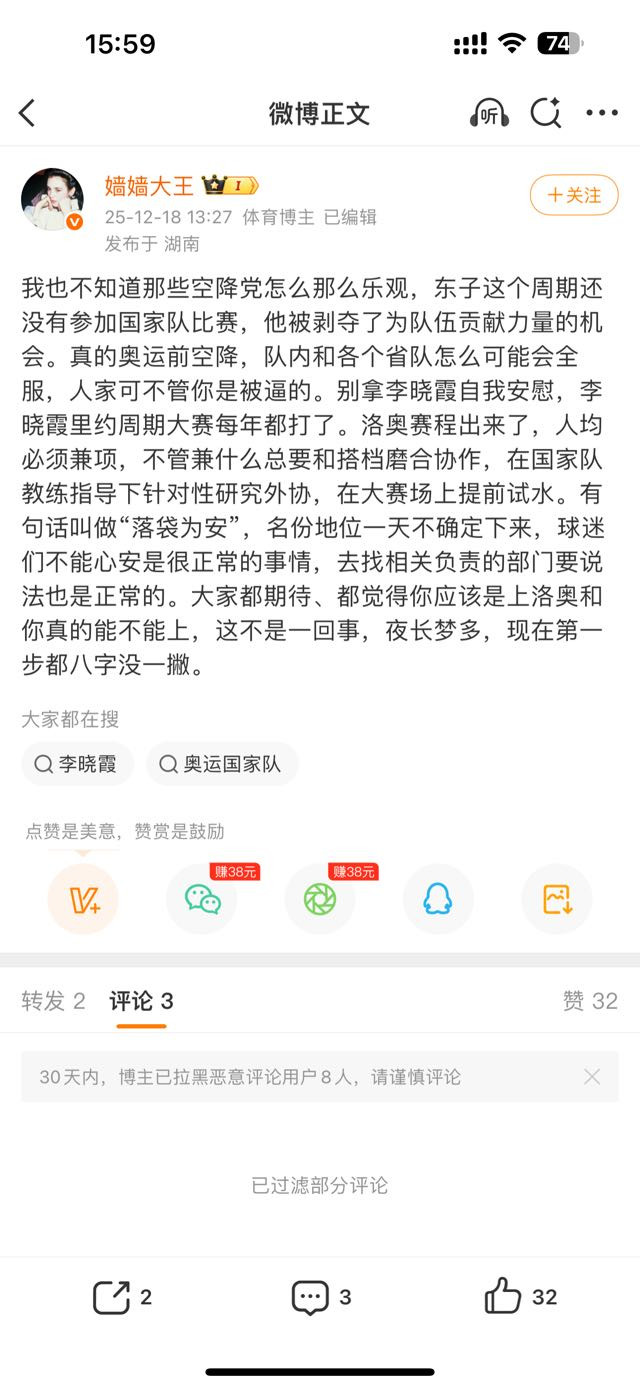Search the suggested term 奥运国家队
This screenshot has height=1388, width=640.
[222, 764]
